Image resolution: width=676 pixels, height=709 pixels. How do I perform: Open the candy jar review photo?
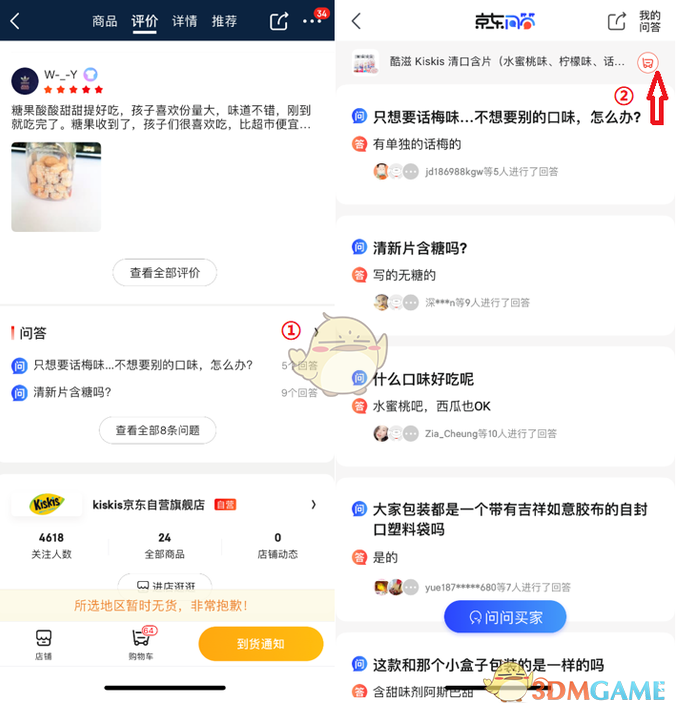56,187
